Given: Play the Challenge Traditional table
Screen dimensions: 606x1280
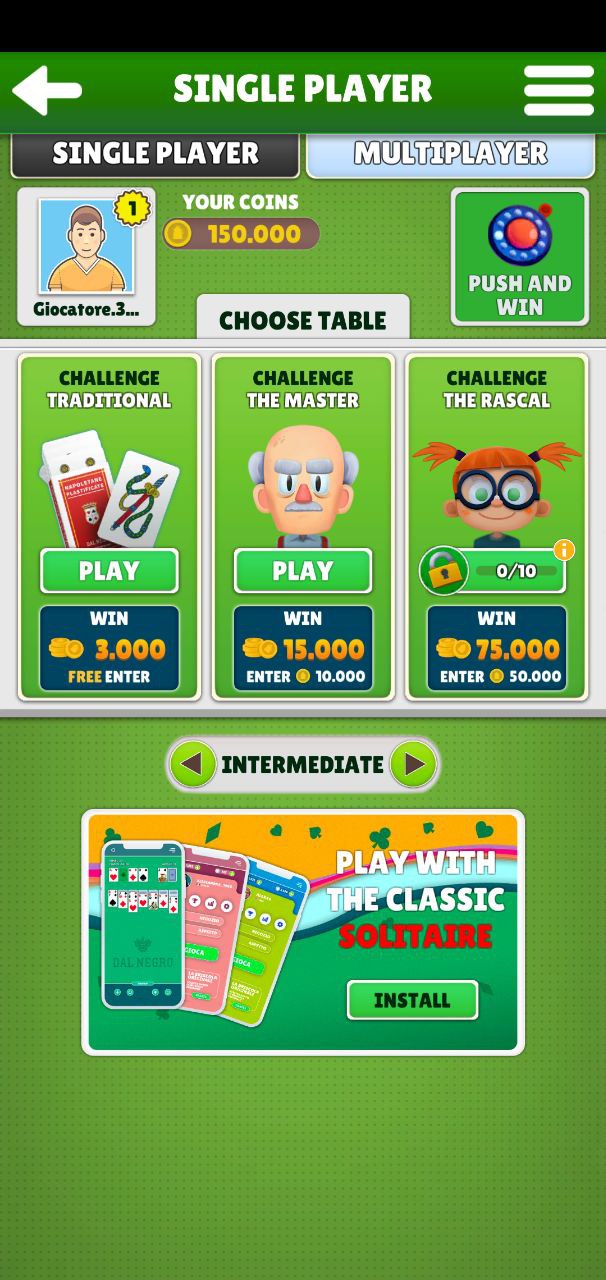Looking at the screenshot, I should pos(109,571).
